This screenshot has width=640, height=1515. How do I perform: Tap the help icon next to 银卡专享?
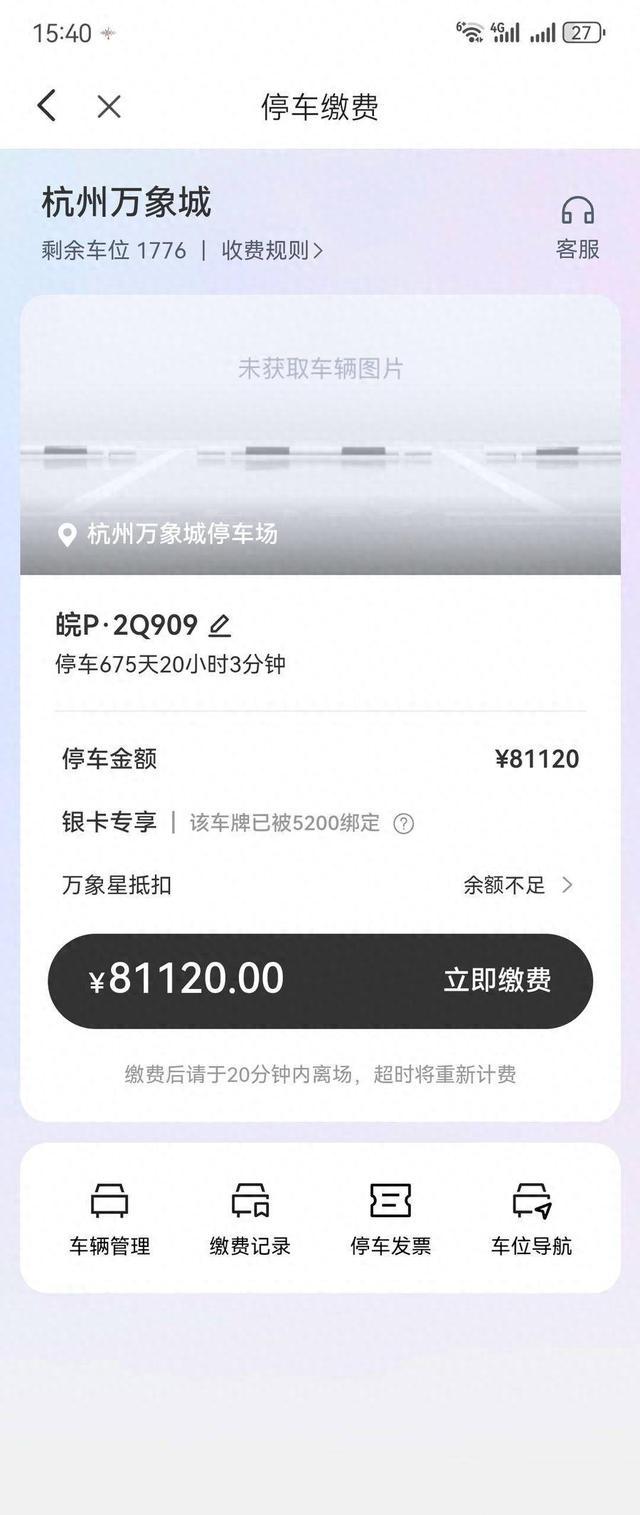pos(403,824)
